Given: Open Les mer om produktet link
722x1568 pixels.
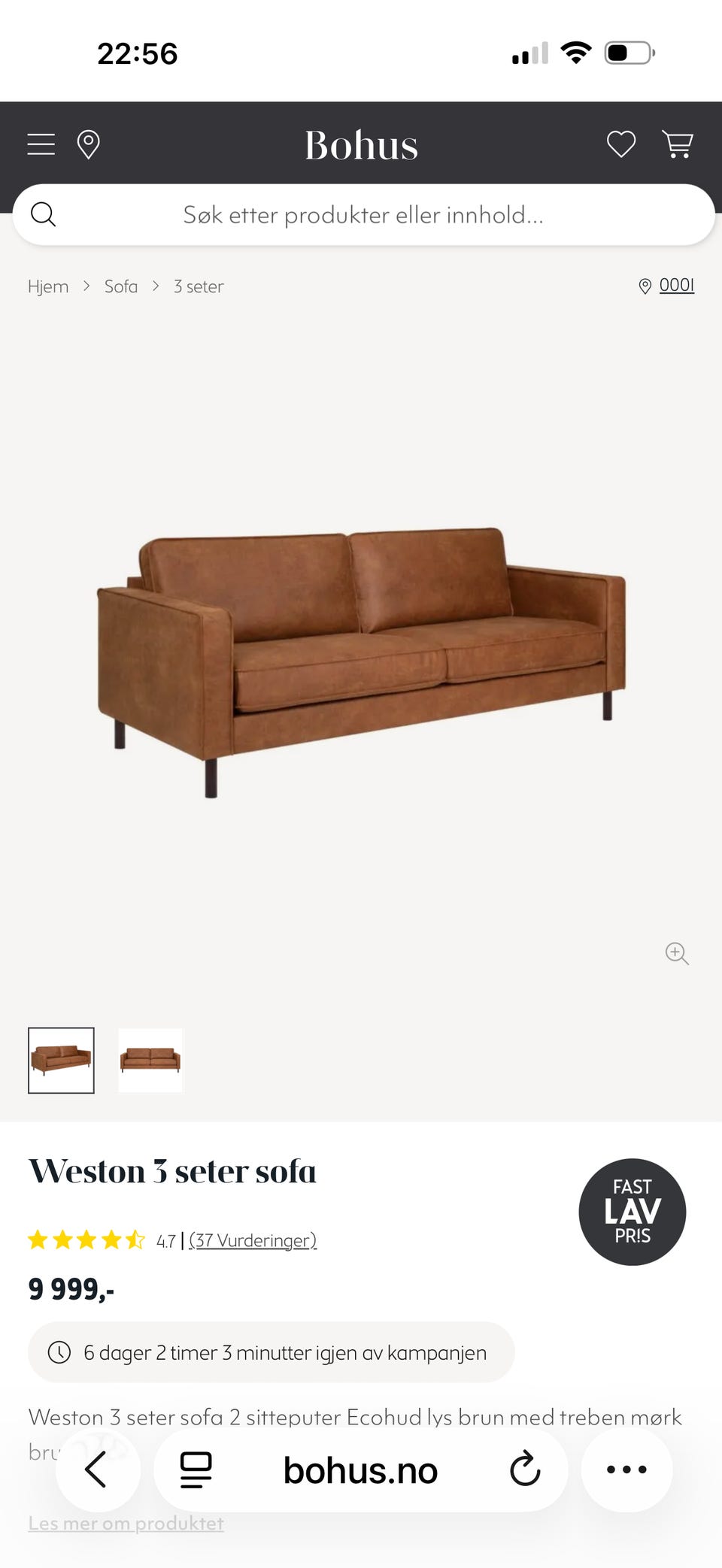Looking at the screenshot, I should tap(126, 1523).
